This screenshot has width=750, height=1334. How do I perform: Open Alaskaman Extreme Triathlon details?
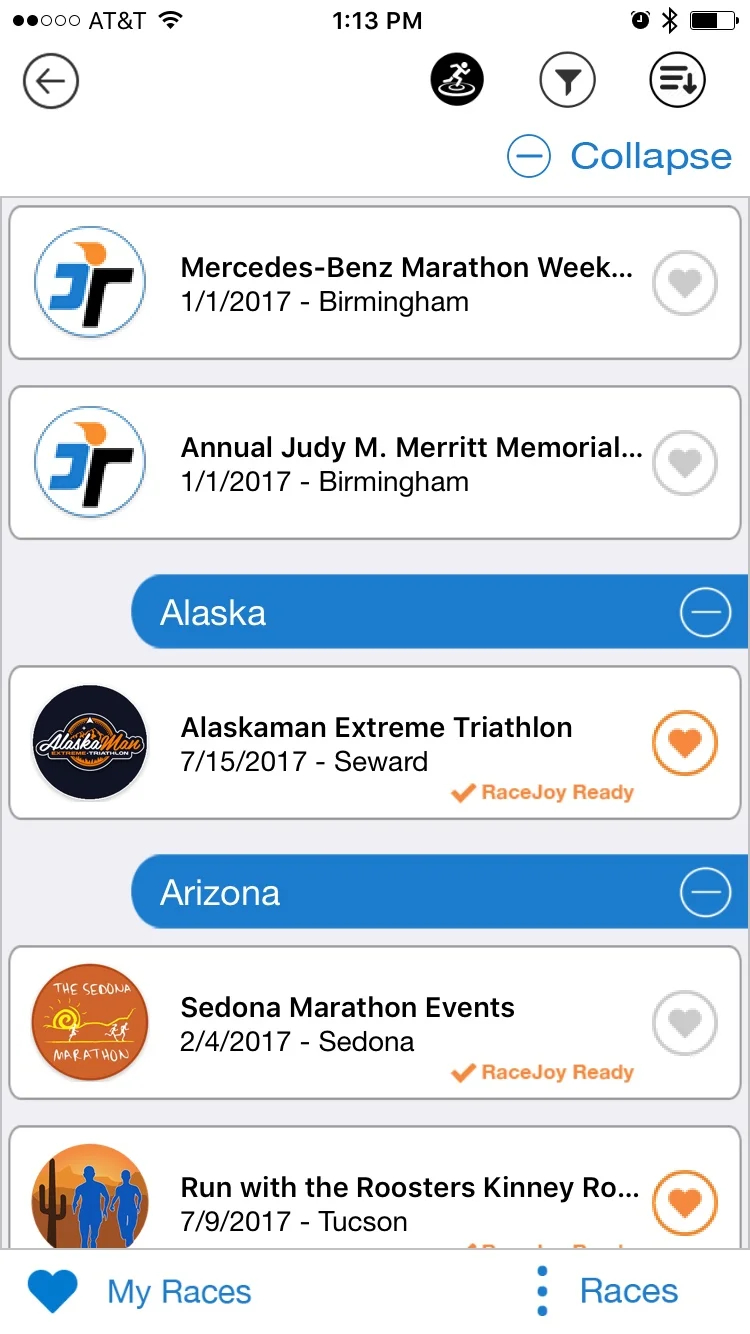pyautogui.click(x=375, y=743)
